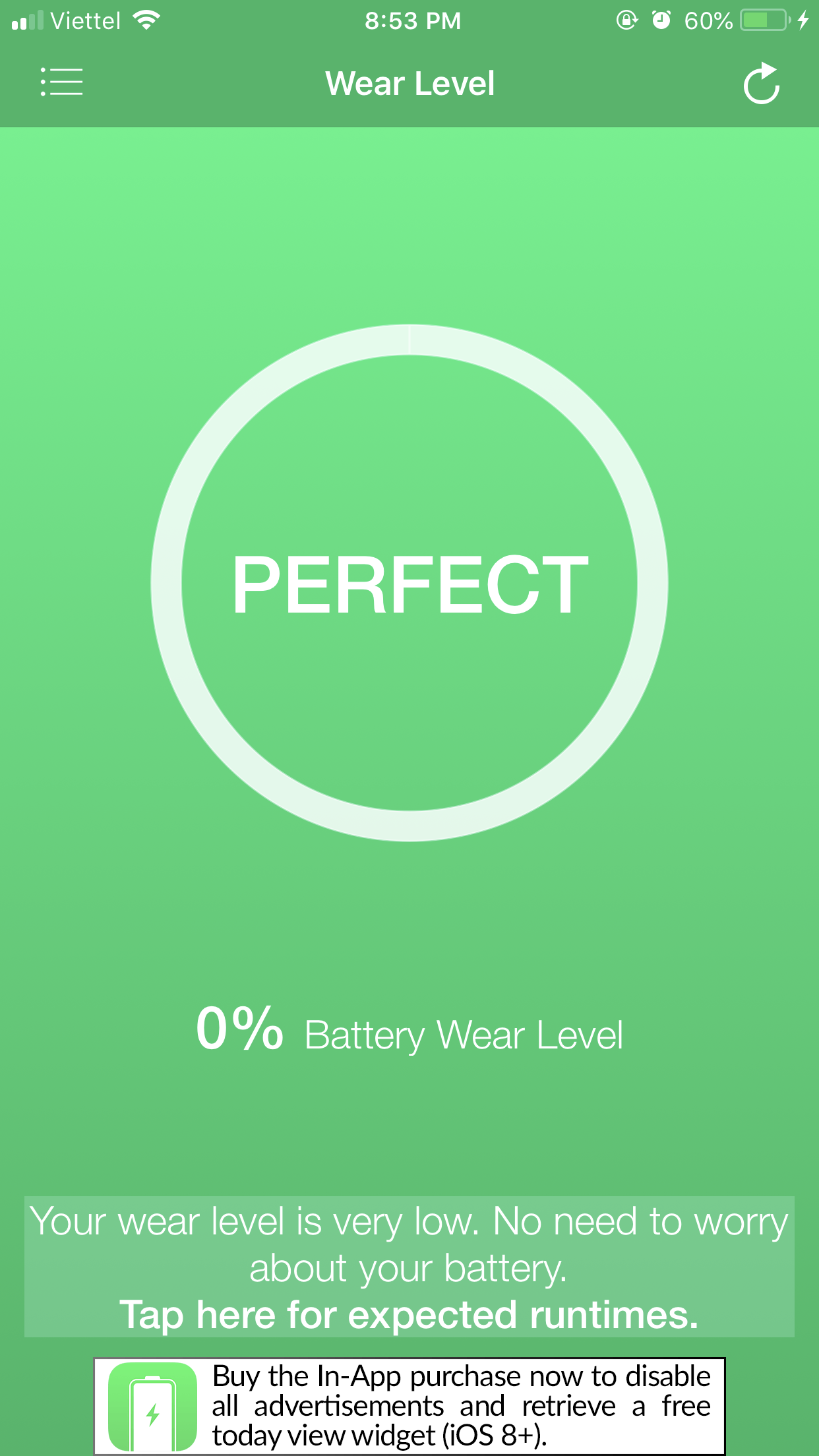
Task: Open the side menu list icon
Action: tap(61, 82)
